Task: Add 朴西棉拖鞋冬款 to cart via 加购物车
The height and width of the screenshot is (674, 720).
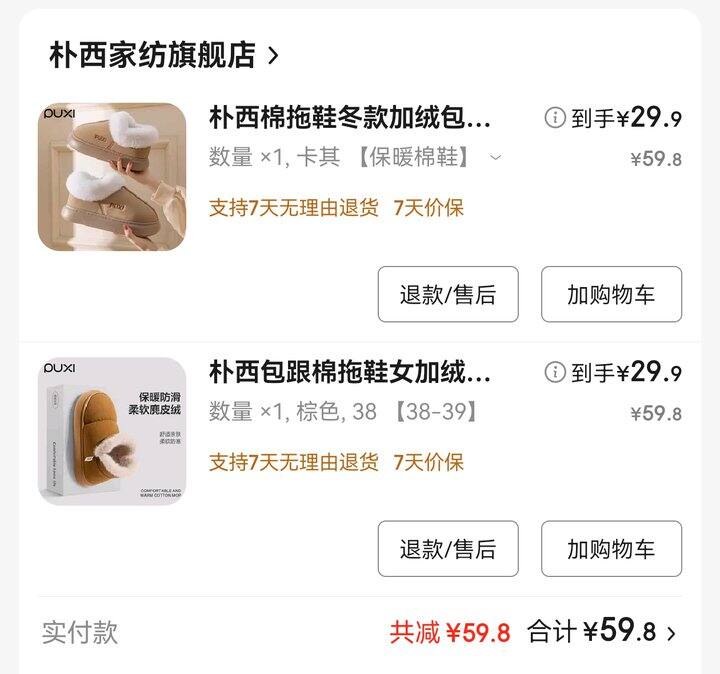Action: [x=611, y=295]
